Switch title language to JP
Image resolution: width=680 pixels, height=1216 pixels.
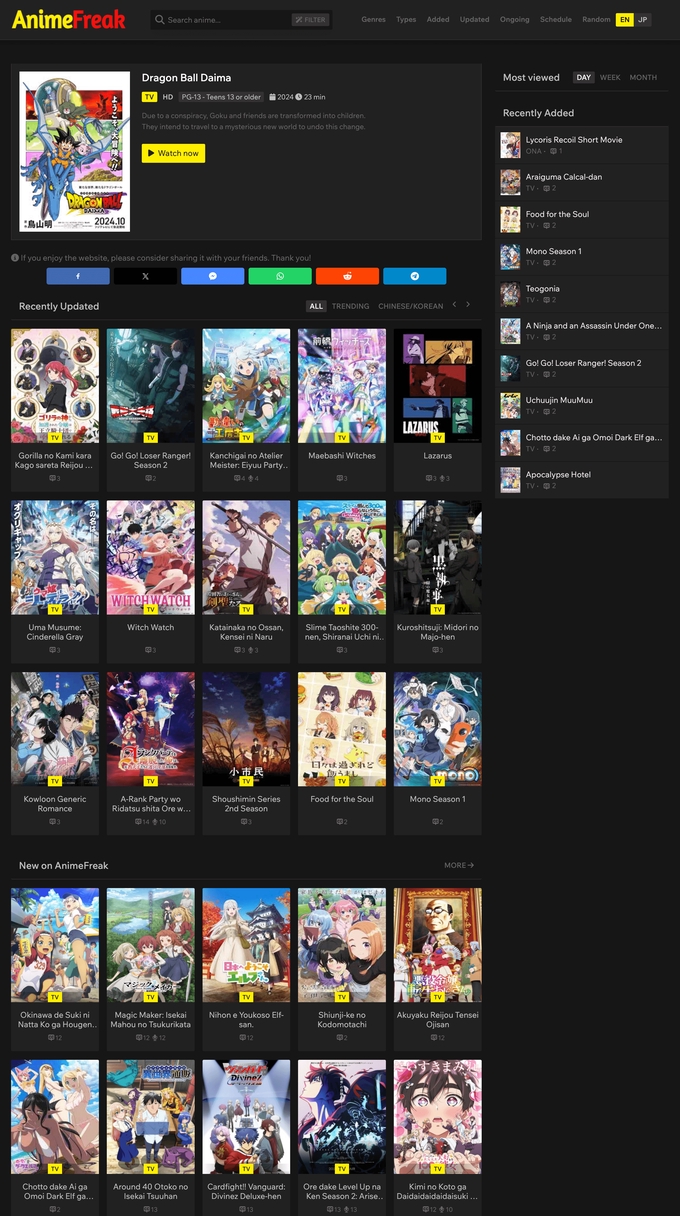click(x=643, y=20)
